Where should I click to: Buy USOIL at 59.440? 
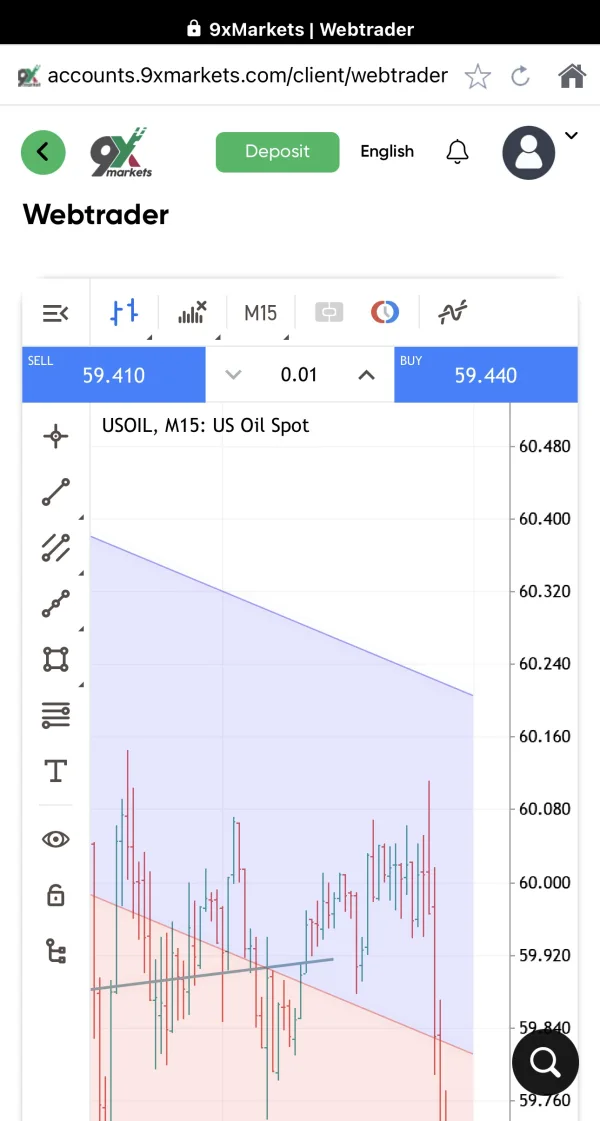click(486, 375)
